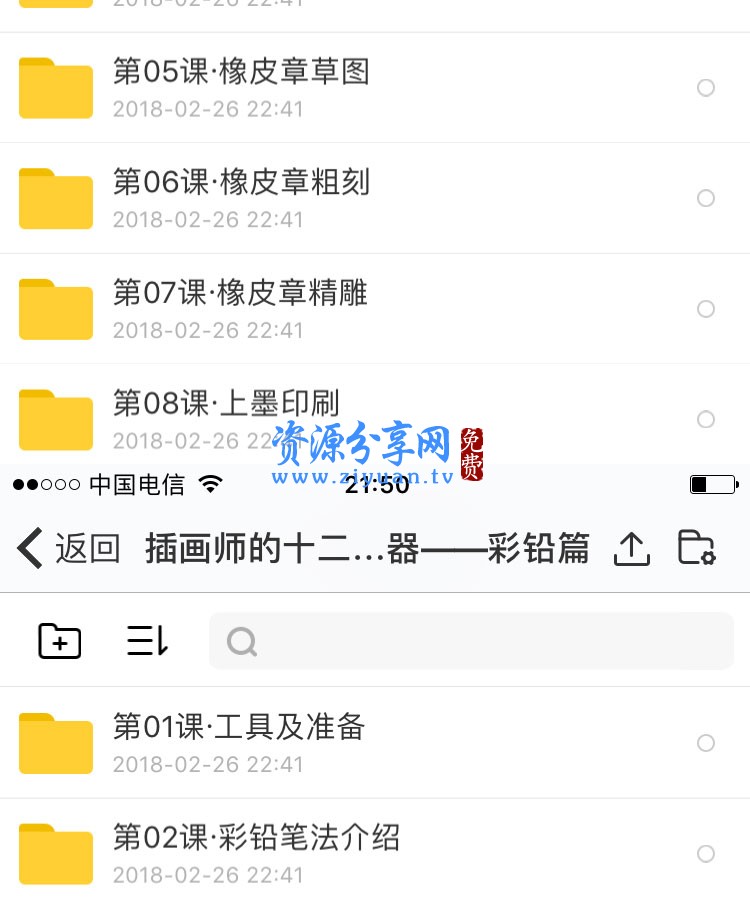The image size is (750, 904).
Task: Open the folder icon for 第05课·橡皮章草图
Action: [55, 87]
